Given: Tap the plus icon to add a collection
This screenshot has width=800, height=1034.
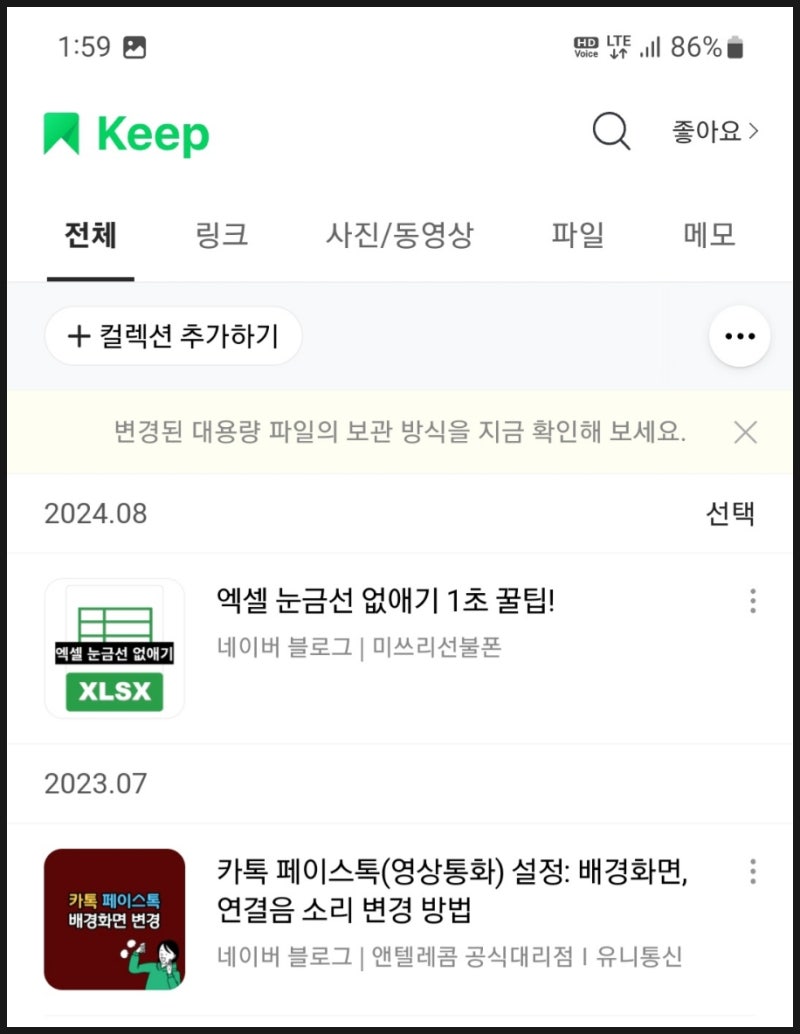Looking at the screenshot, I should coord(79,336).
